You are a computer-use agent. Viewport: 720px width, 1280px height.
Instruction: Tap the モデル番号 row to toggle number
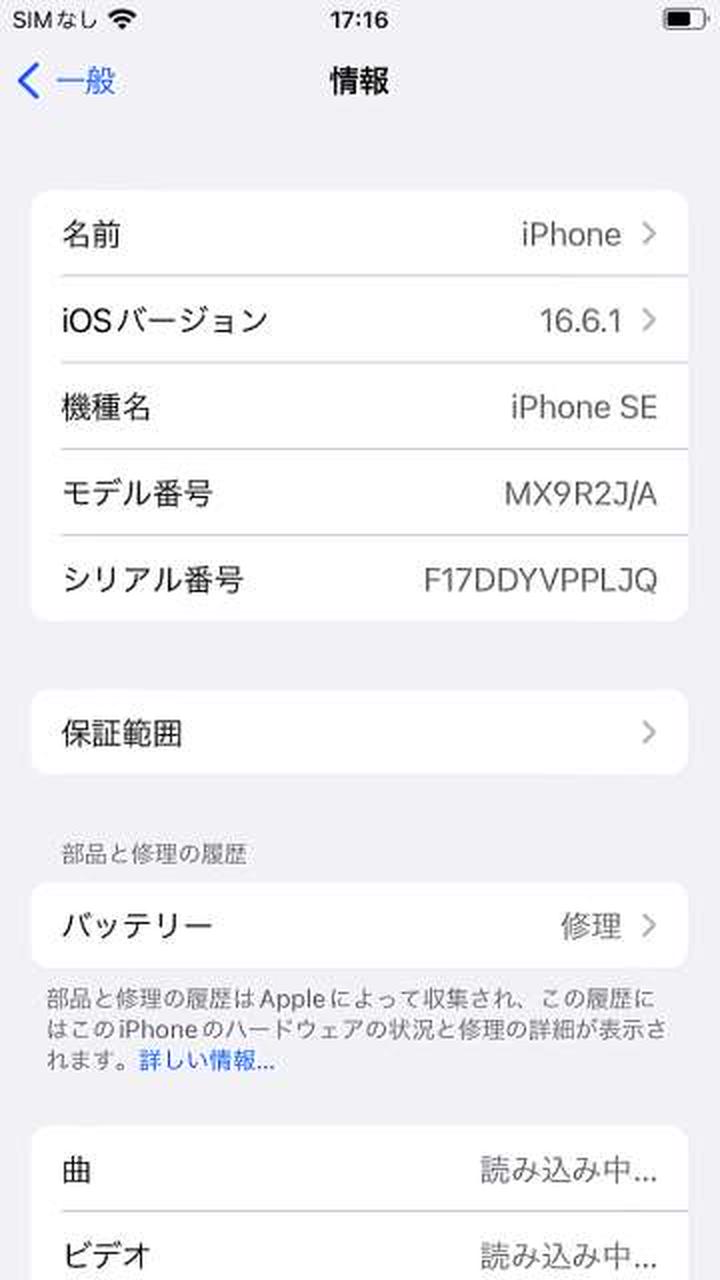click(x=359, y=493)
